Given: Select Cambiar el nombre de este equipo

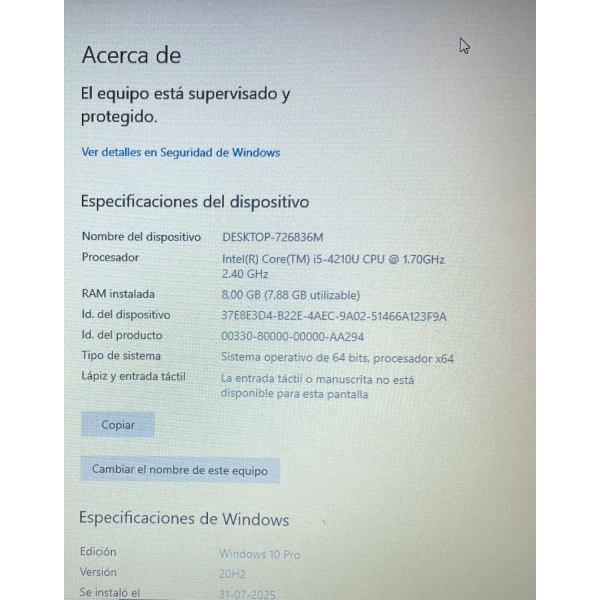Looking at the screenshot, I should (180, 469).
